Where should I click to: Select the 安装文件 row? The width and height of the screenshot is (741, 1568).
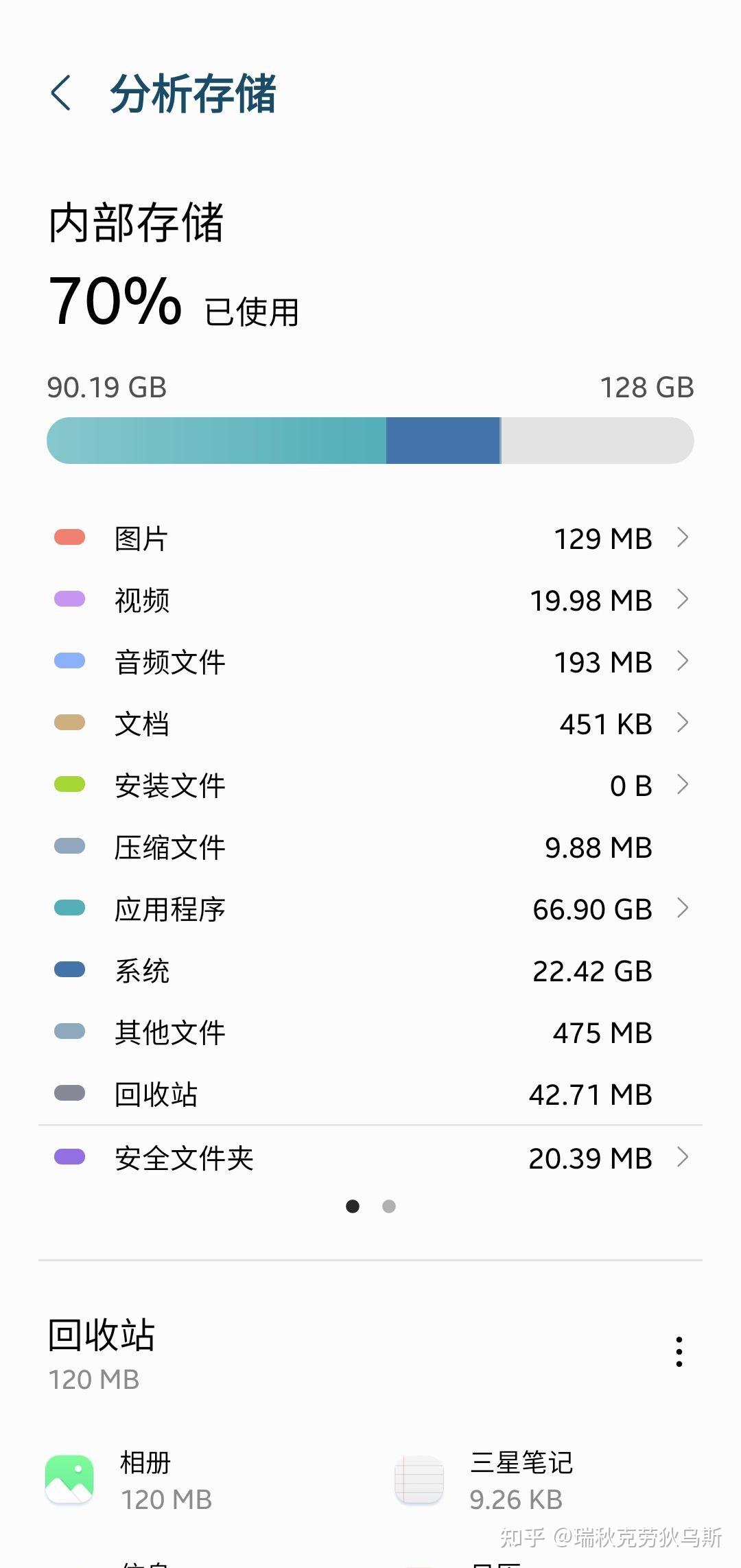370,786
